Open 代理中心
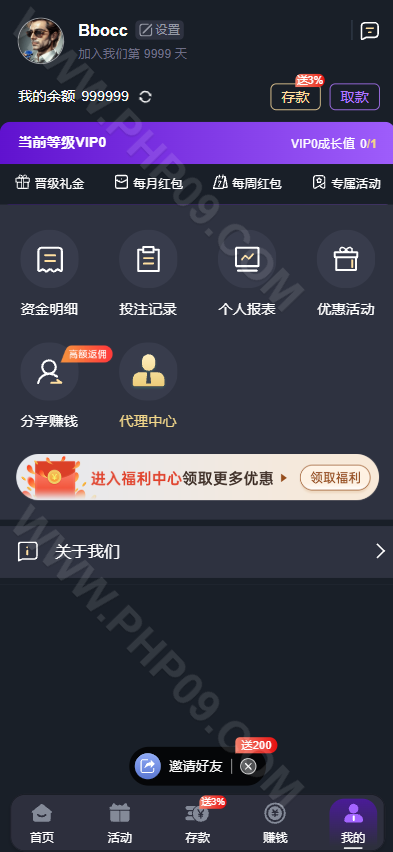The image size is (393, 852). click(x=148, y=386)
